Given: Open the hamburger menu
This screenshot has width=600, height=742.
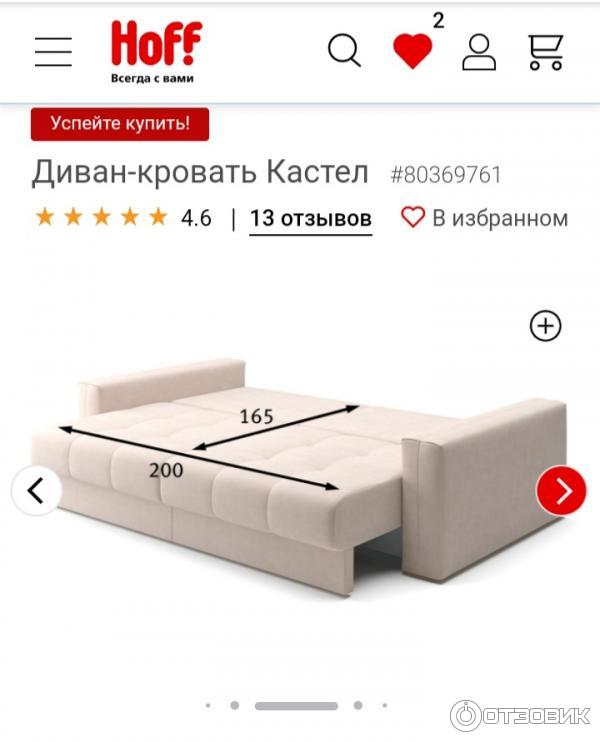Looking at the screenshot, I should (53, 52).
